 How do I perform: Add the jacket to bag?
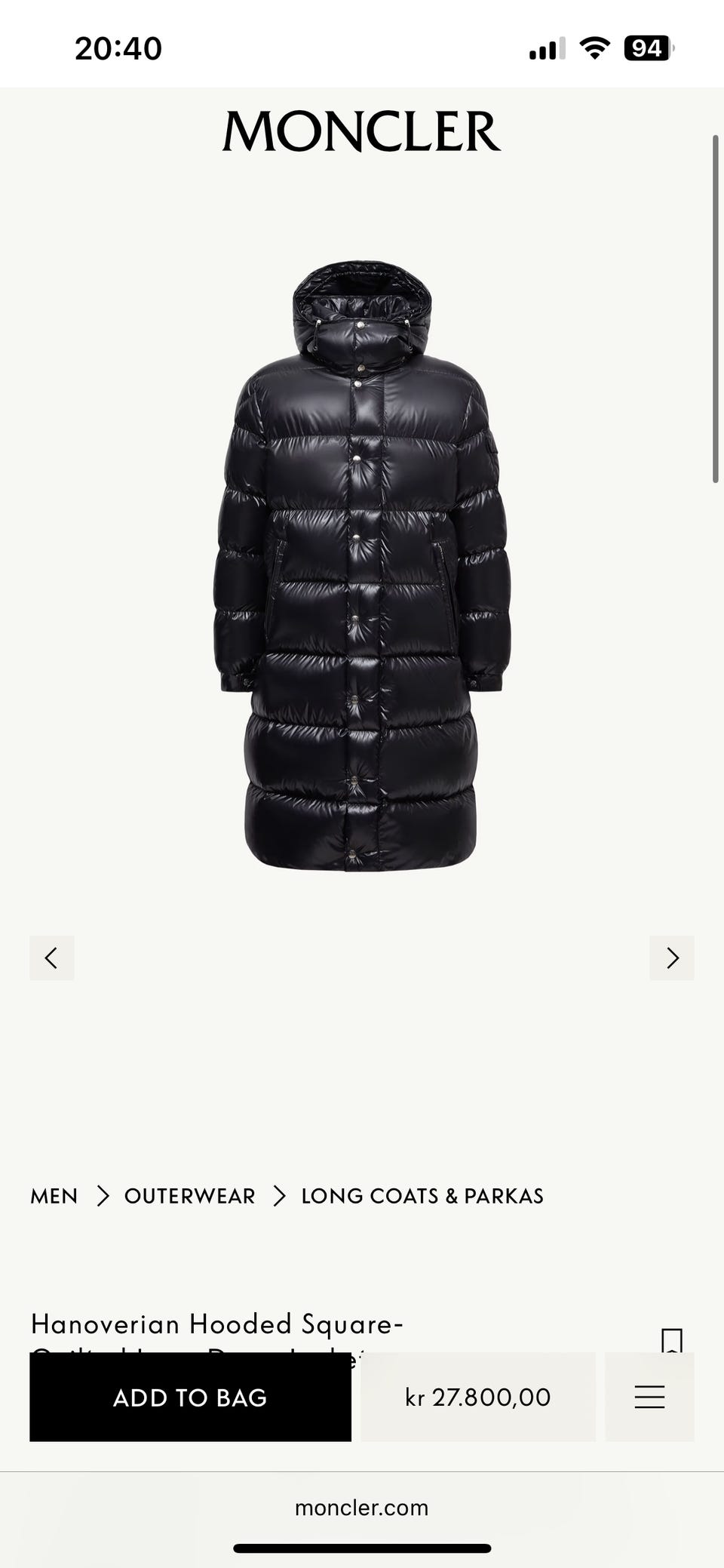point(190,1397)
